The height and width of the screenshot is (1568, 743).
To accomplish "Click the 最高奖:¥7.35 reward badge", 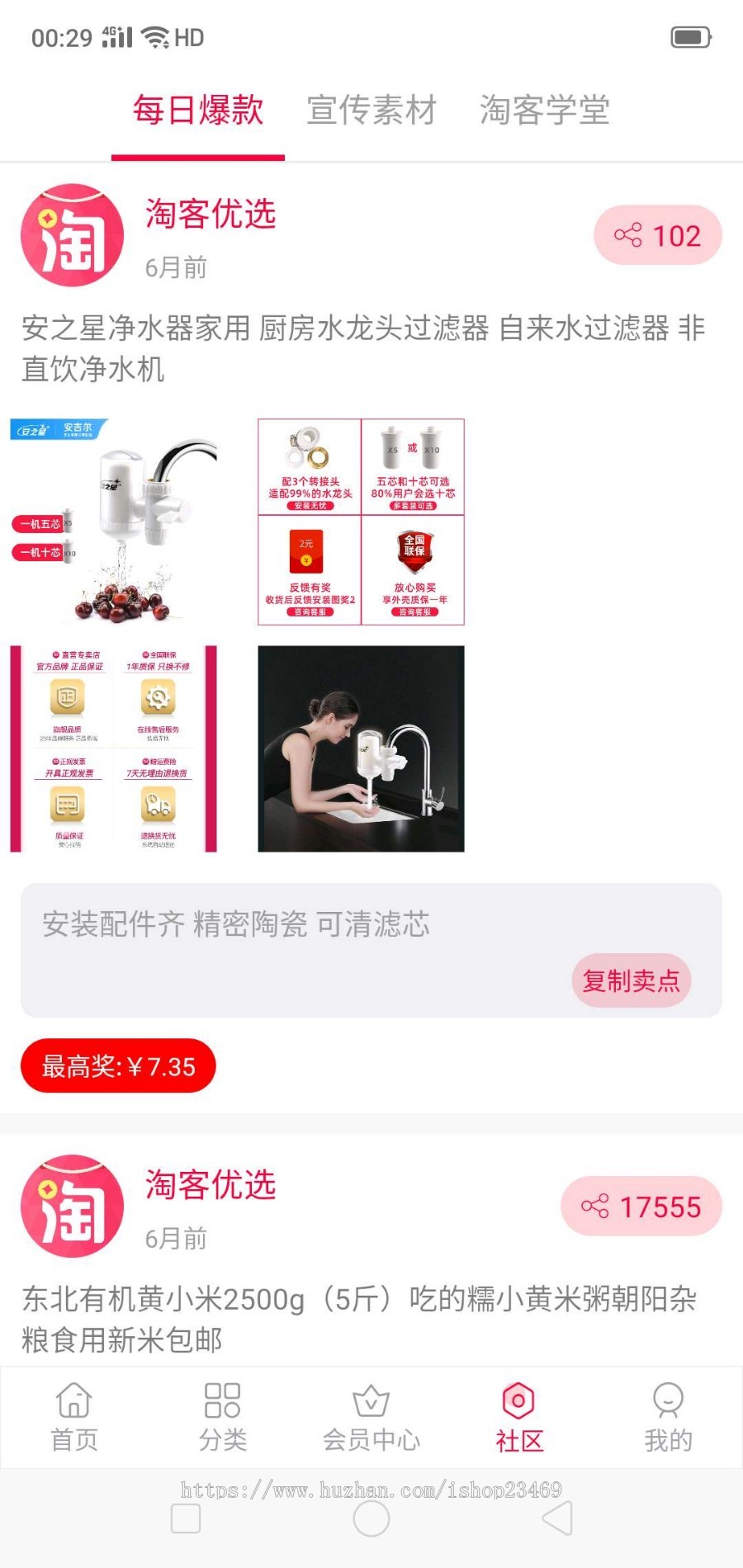I will click(119, 1066).
